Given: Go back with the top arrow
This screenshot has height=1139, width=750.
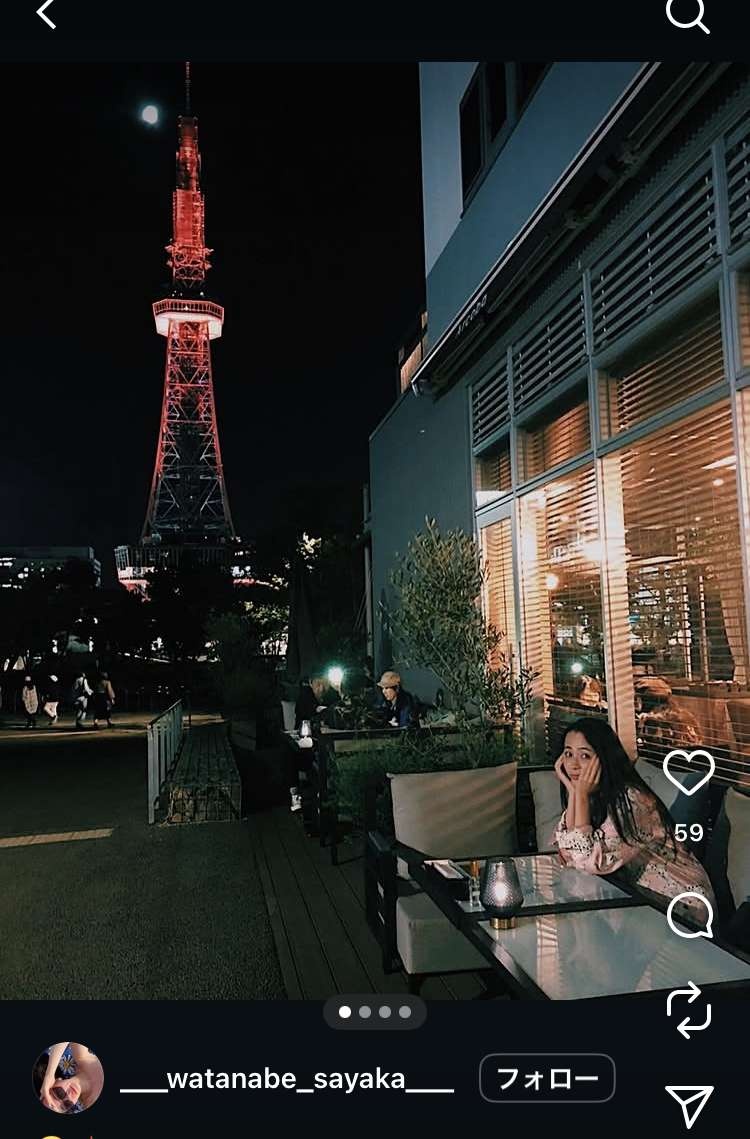Looking at the screenshot, I should pyautogui.click(x=46, y=14).
